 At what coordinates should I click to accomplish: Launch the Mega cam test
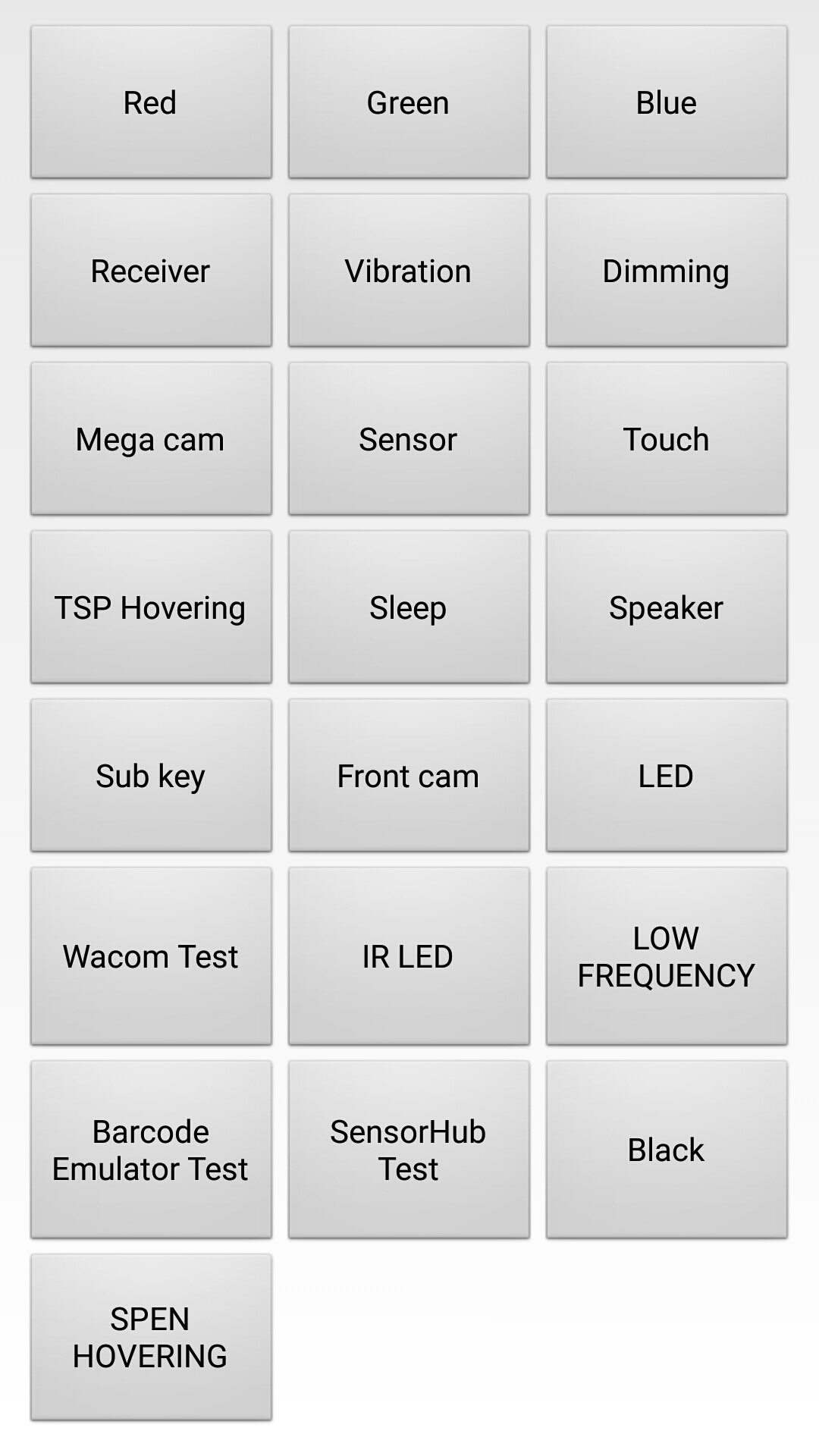click(x=151, y=439)
